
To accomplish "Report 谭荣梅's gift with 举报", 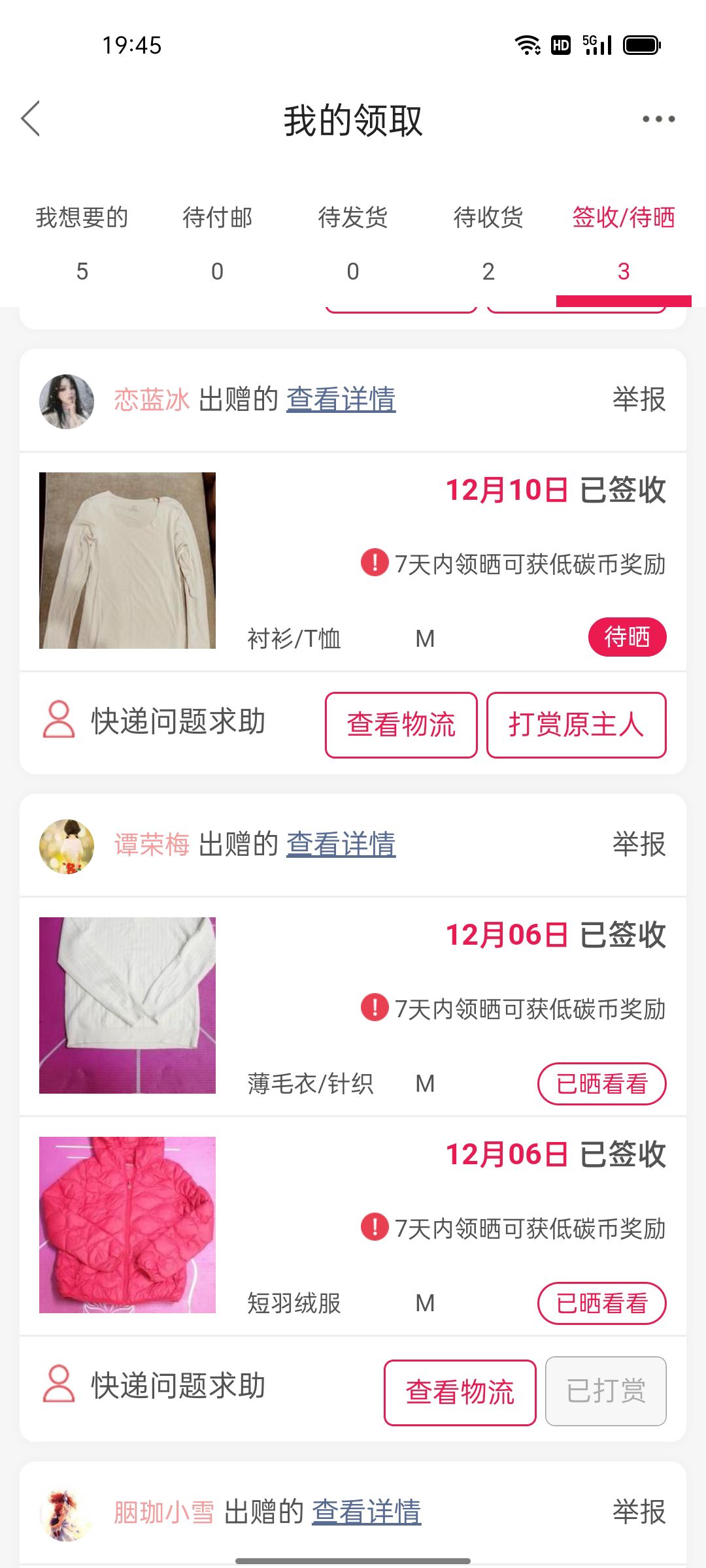I will click(639, 844).
